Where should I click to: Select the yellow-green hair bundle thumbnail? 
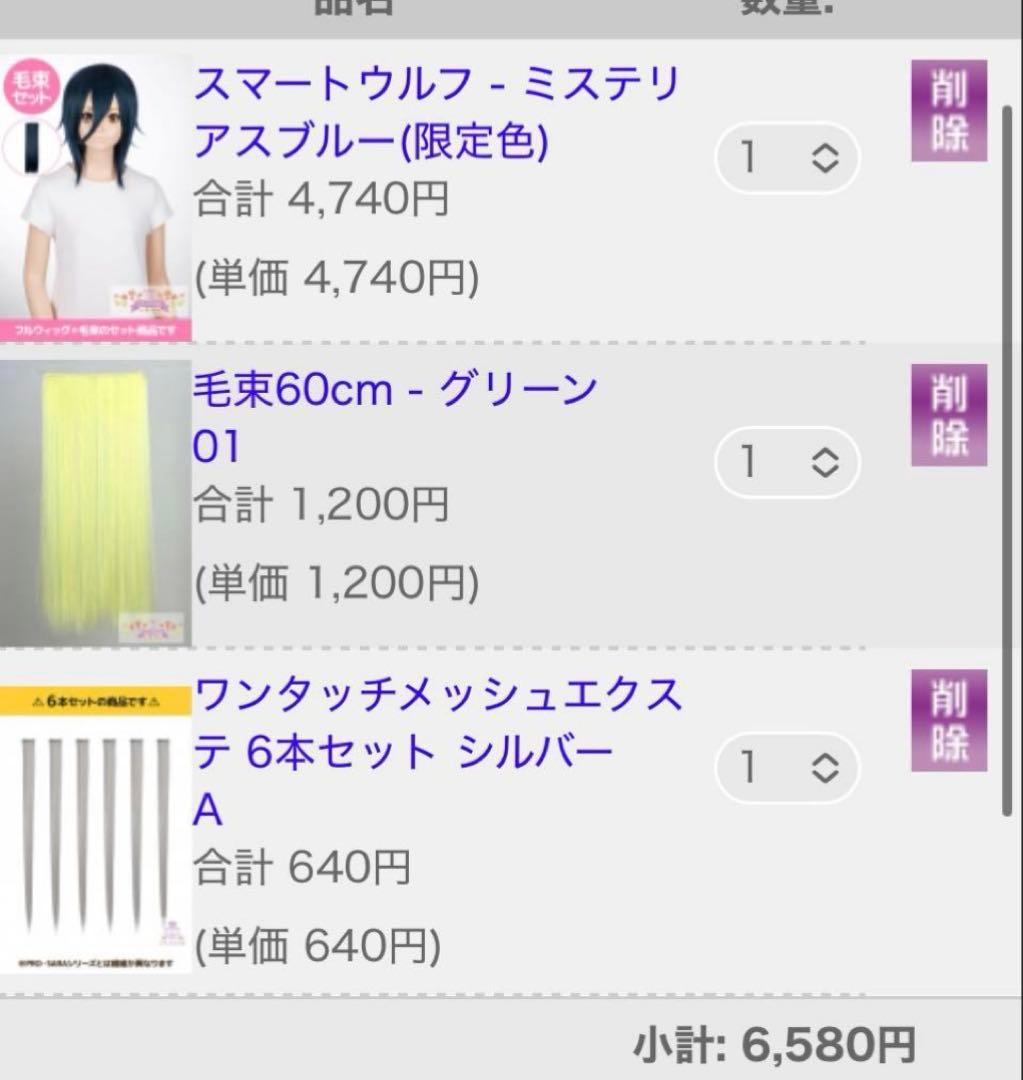[x=95, y=500]
